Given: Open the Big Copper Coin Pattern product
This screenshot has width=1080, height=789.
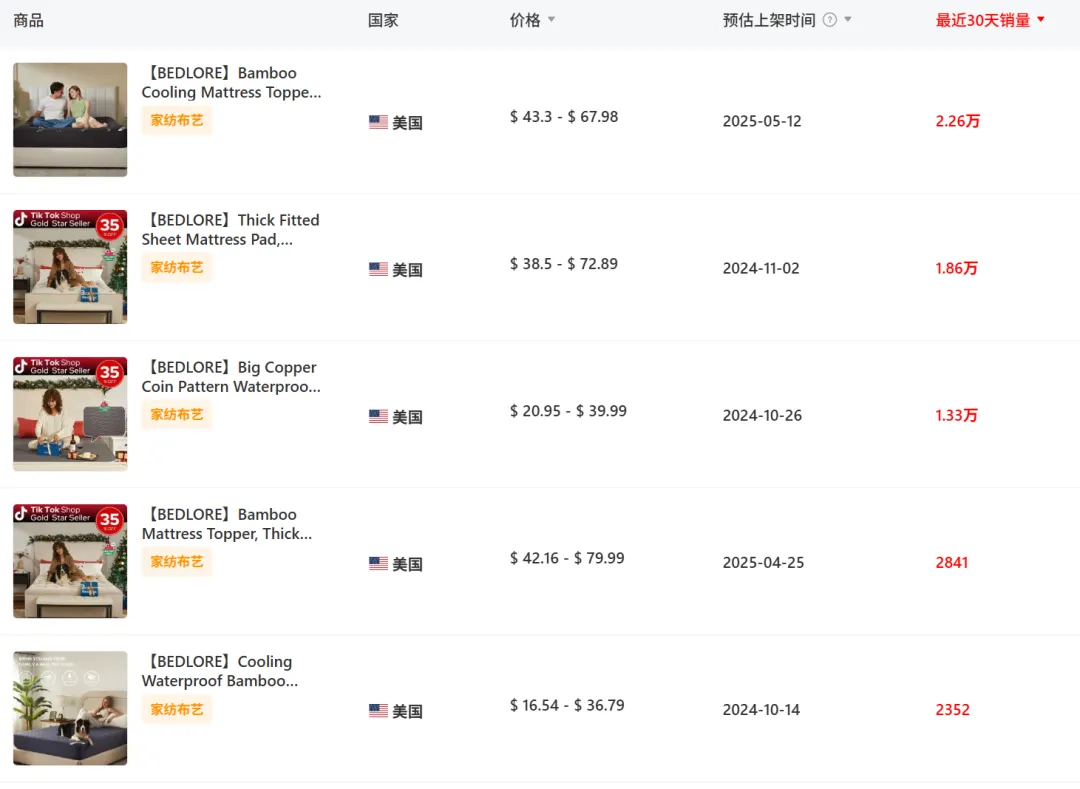Looking at the screenshot, I should [231, 377].
